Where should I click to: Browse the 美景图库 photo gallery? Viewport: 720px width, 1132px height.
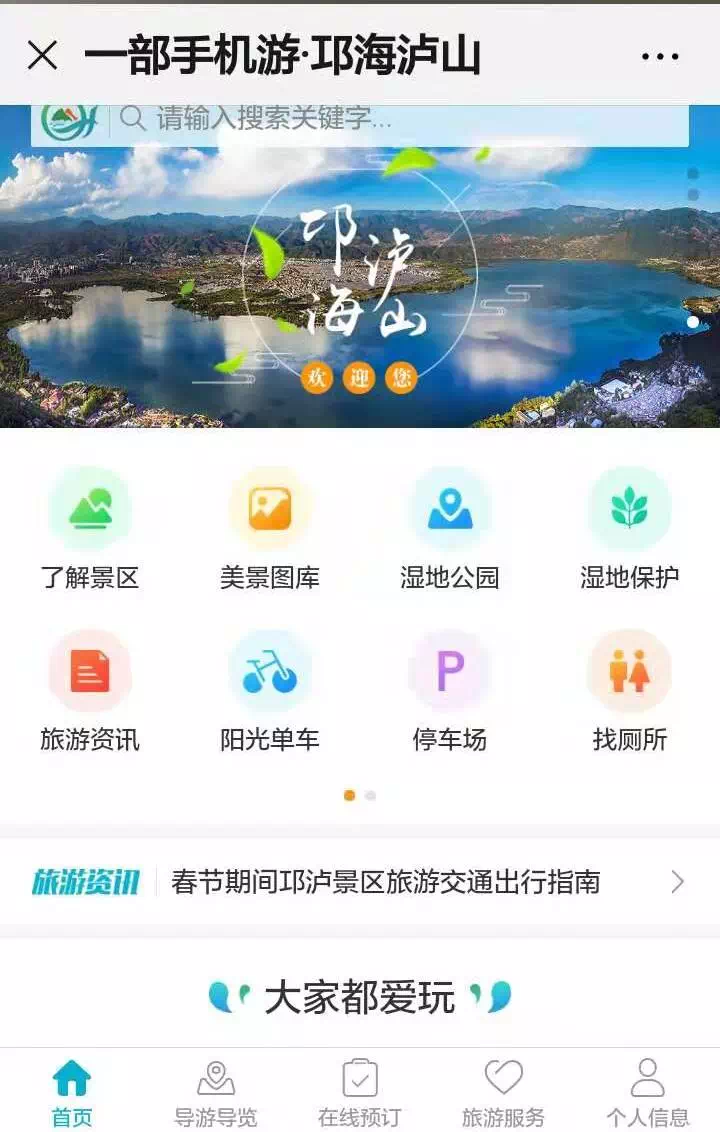click(x=270, y=530)
